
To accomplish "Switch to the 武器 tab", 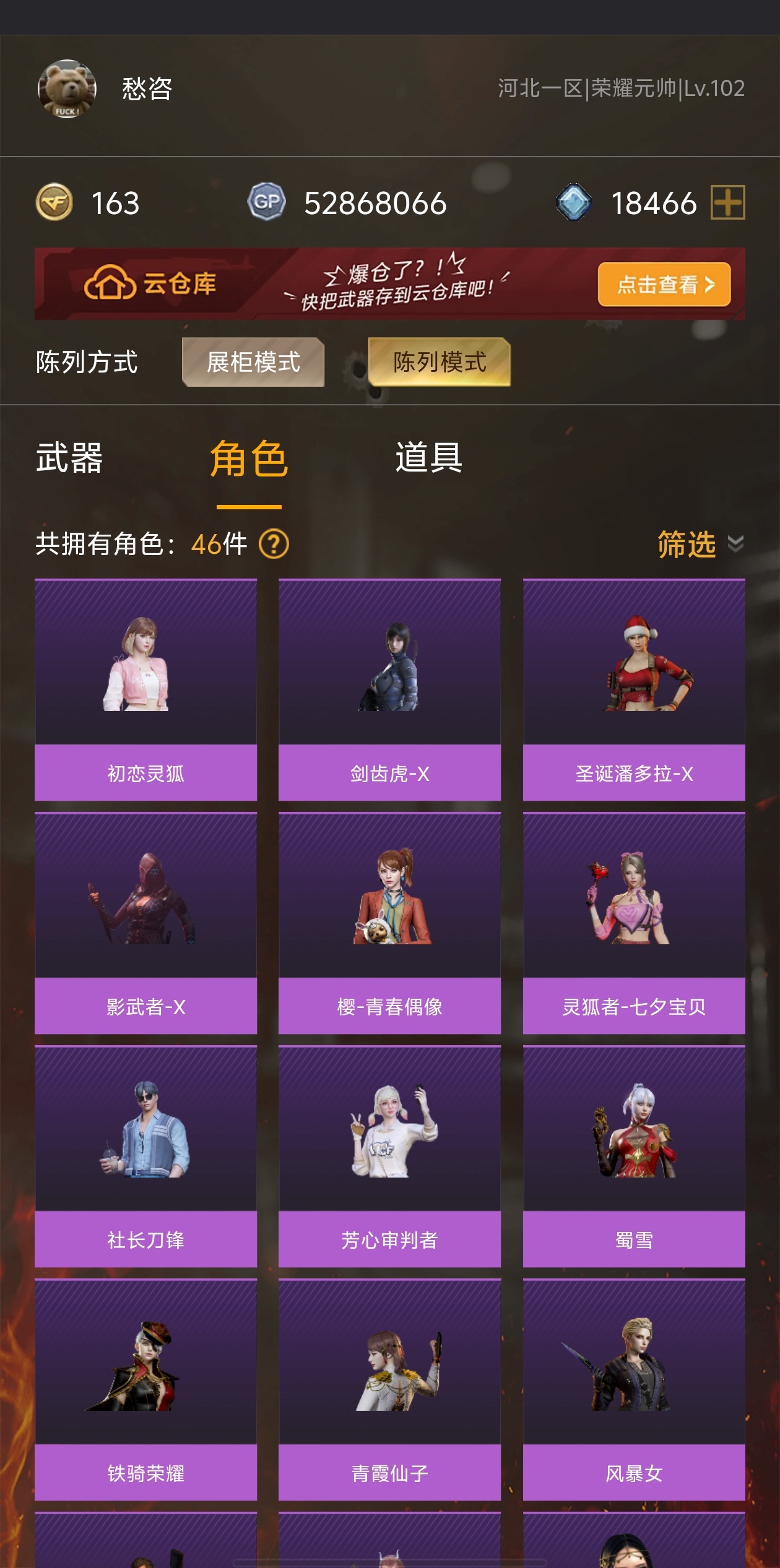I will coord(69,459).
